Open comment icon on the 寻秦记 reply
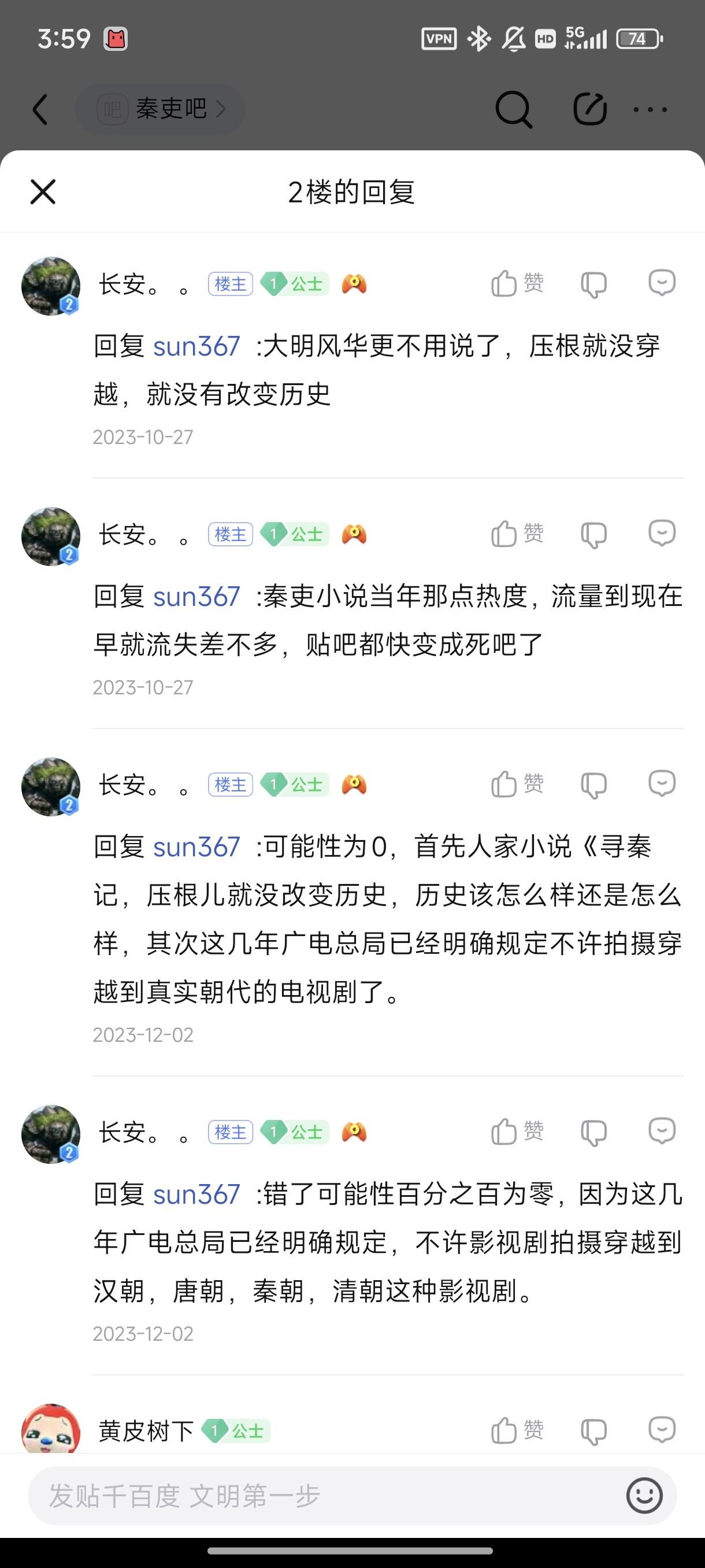Screen dimensions: 705x1568 click(662, 783)
